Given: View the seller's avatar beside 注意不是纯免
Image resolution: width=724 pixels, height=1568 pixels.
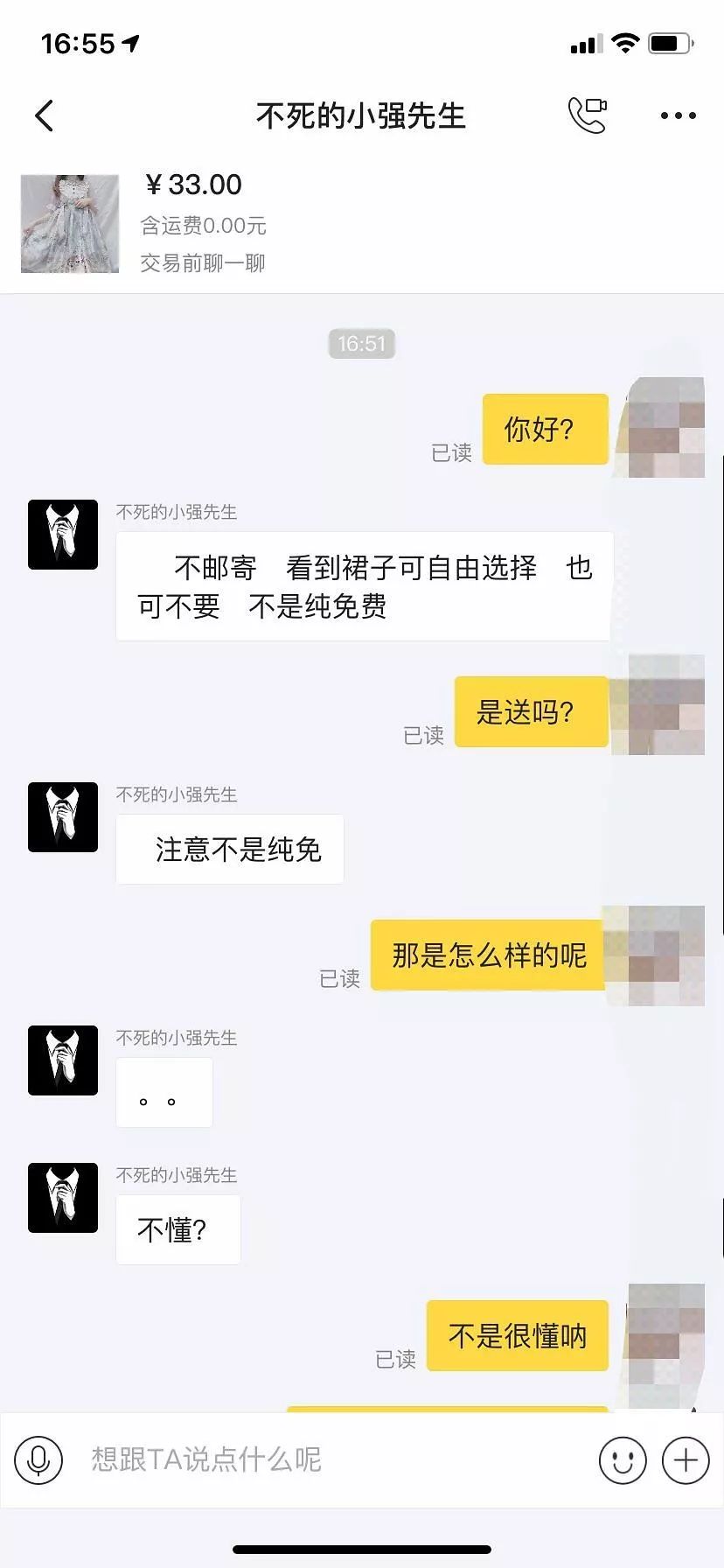Looking at the screenshot, I should tap(63, 817).
